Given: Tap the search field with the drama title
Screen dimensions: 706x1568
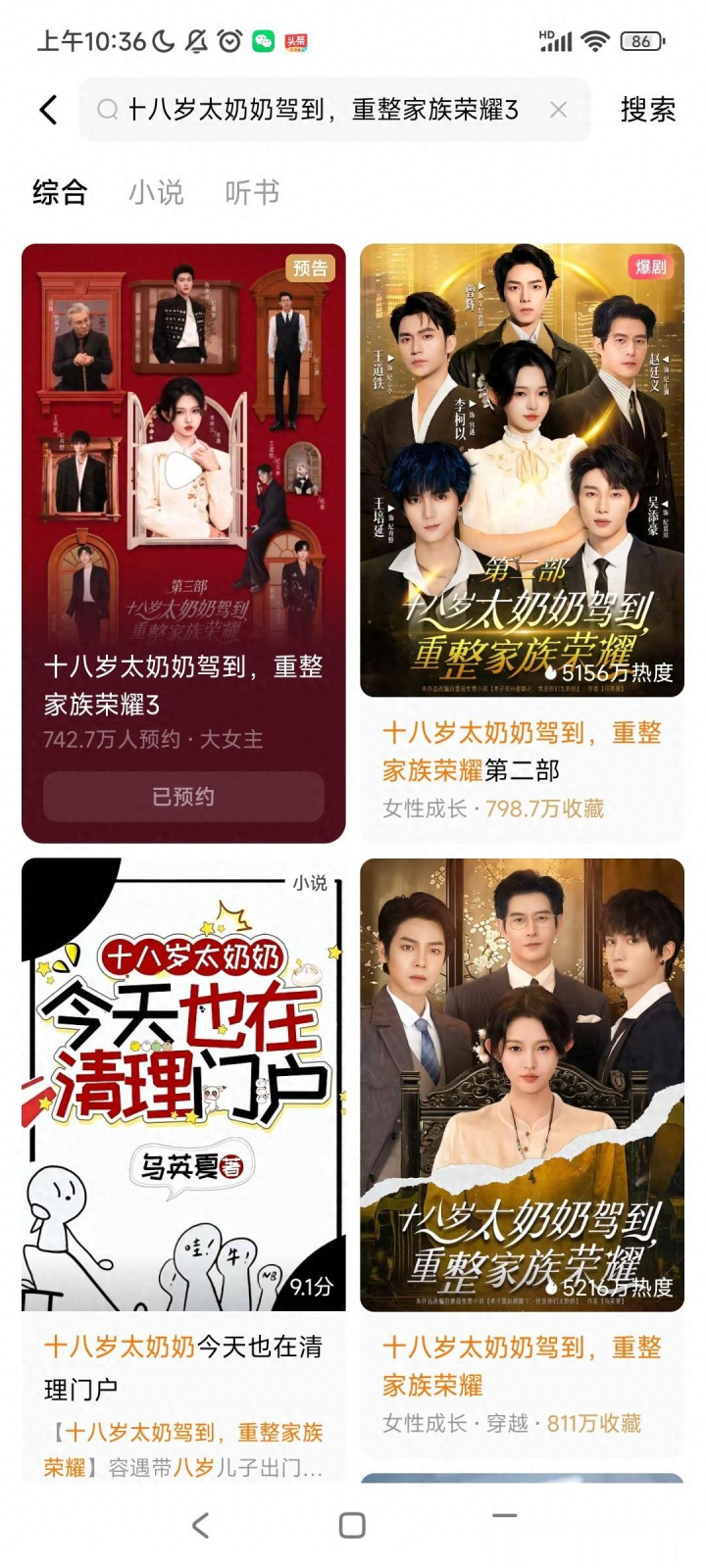Looking at the screenshot, I should [x=324, y=110].
